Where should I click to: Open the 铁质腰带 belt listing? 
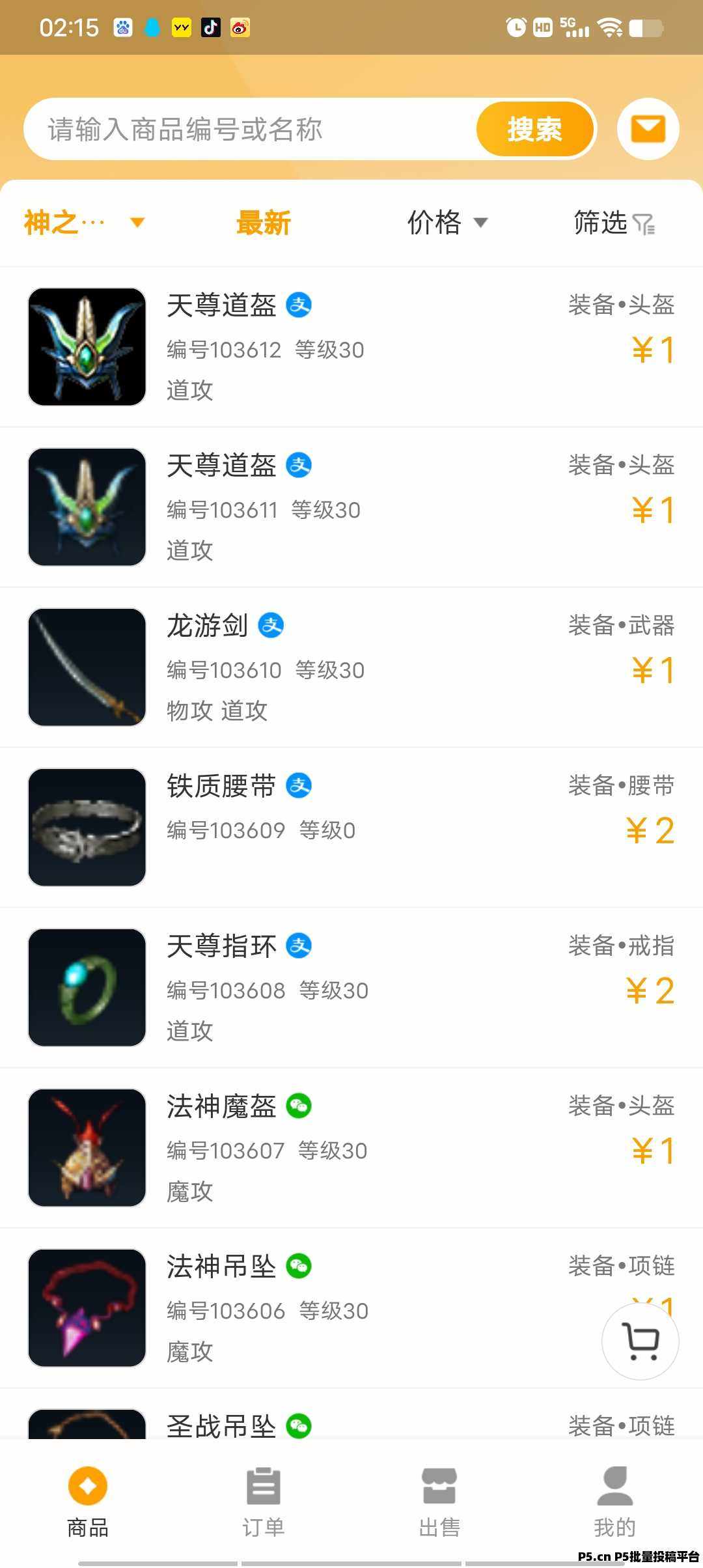click(x=351, y=828)
